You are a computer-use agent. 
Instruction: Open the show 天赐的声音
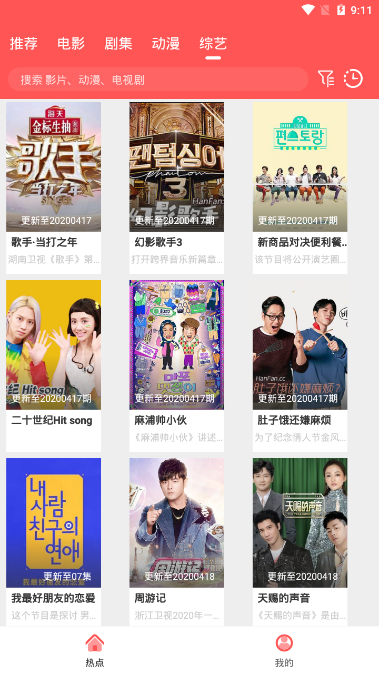(x=300, y=542)
